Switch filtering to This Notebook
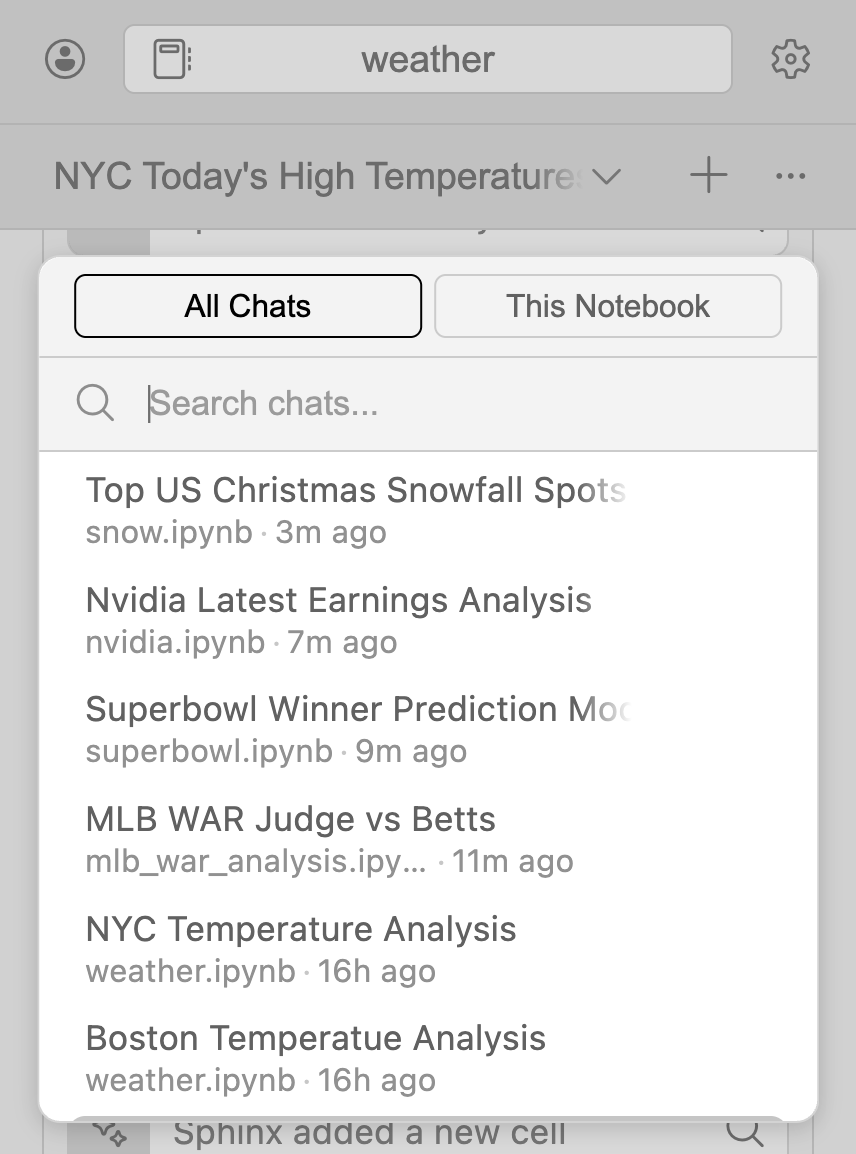This screenshot has width=856, height=1154. coord(607,306)
